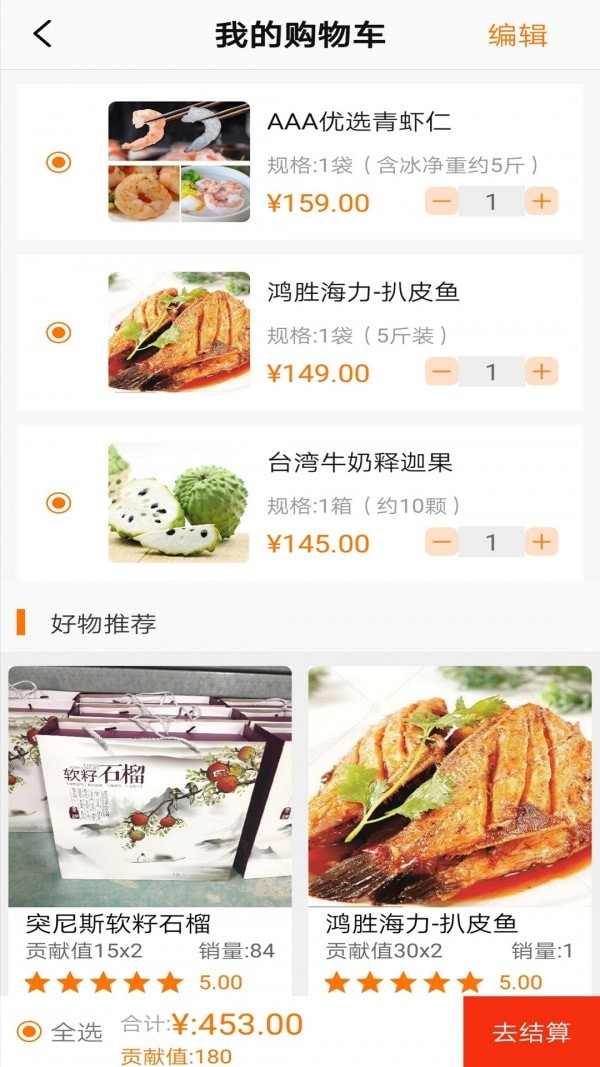The image size is (600, 1067).
Task: Increase quantity of AAA优选青虾仁
Action: point(541,202)
